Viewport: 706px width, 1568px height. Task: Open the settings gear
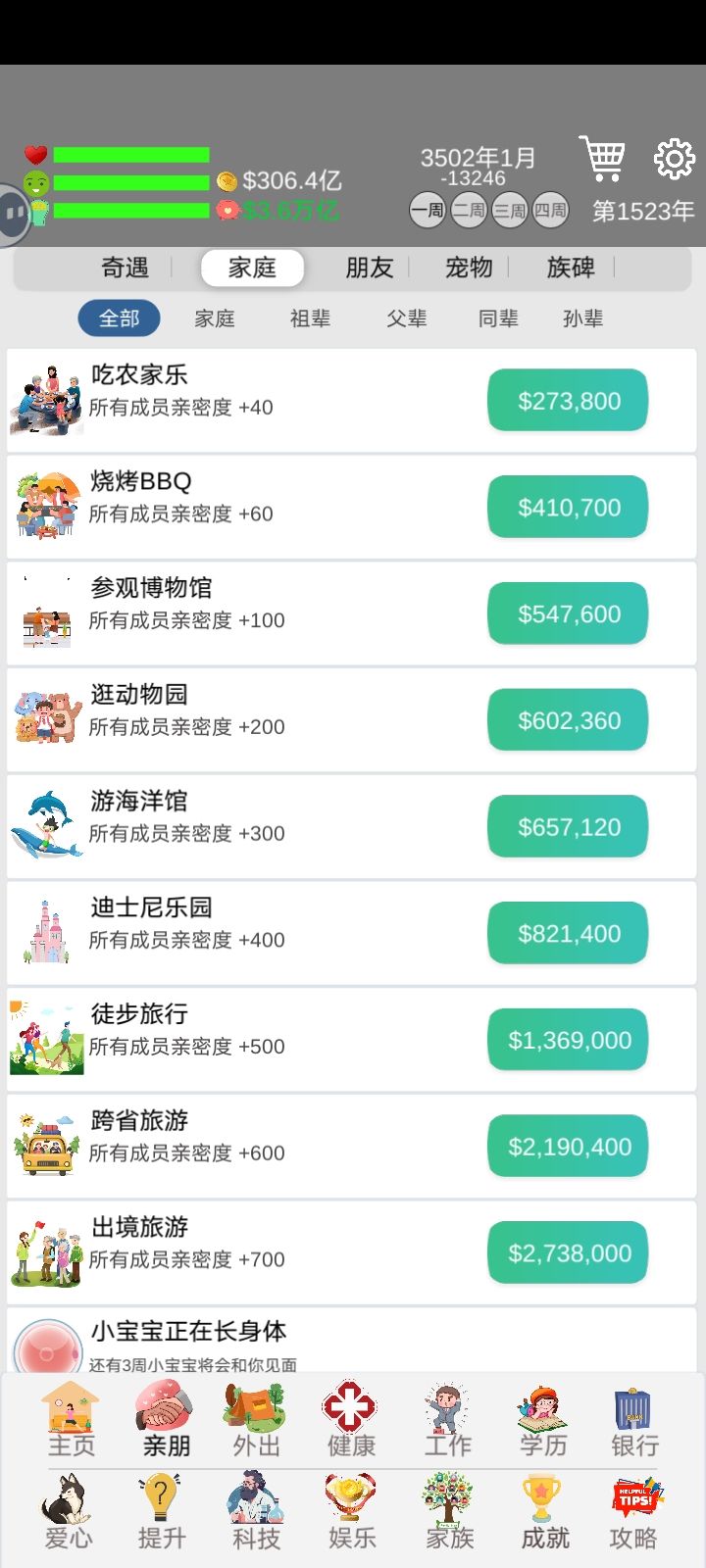[x=675, y=159]
